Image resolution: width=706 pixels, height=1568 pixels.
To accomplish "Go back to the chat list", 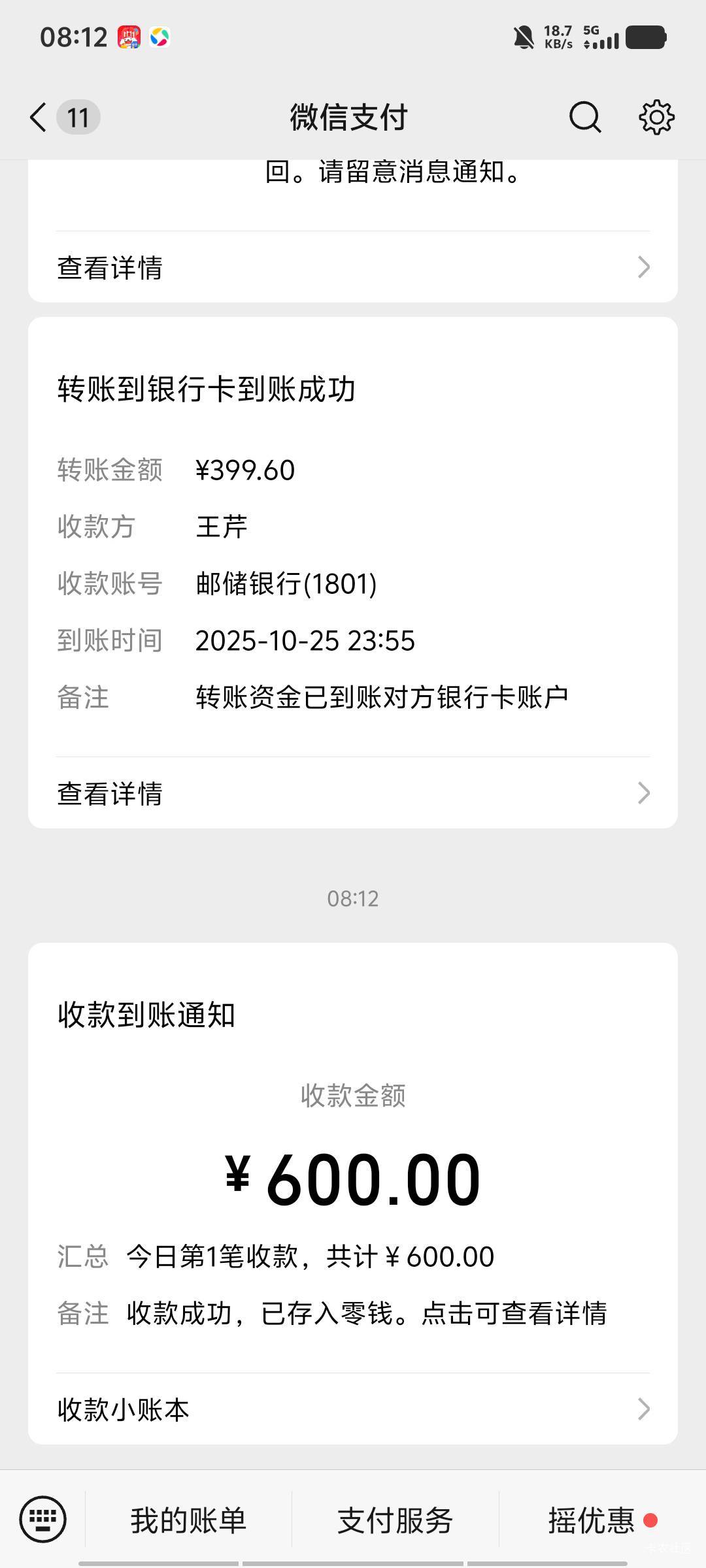I will click(39, 118).
